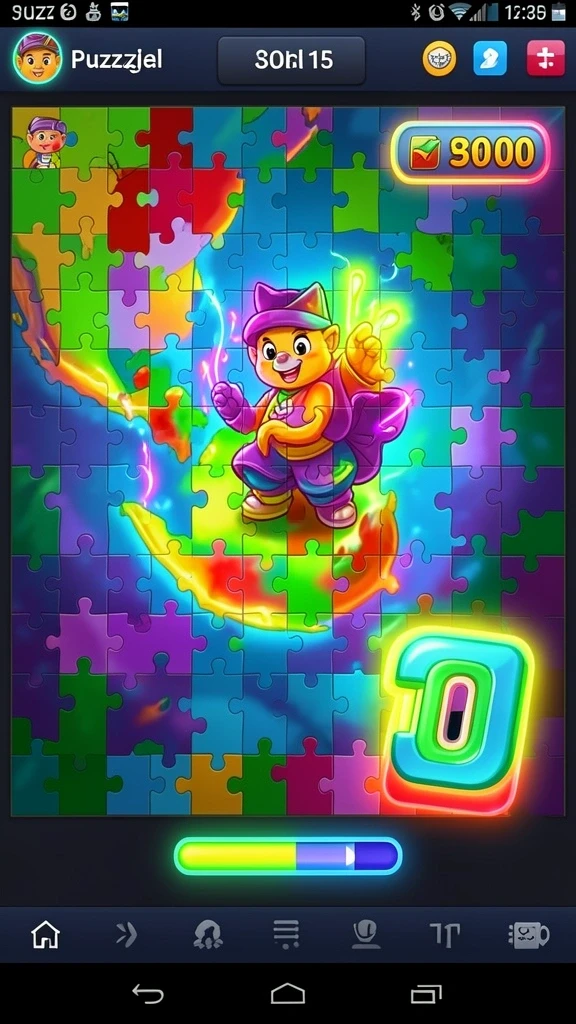This screenshot has width=576, height=1024.
Task: Open the horseshoe-shaped tab in bottom bar
Action: [x=208, y=935]
